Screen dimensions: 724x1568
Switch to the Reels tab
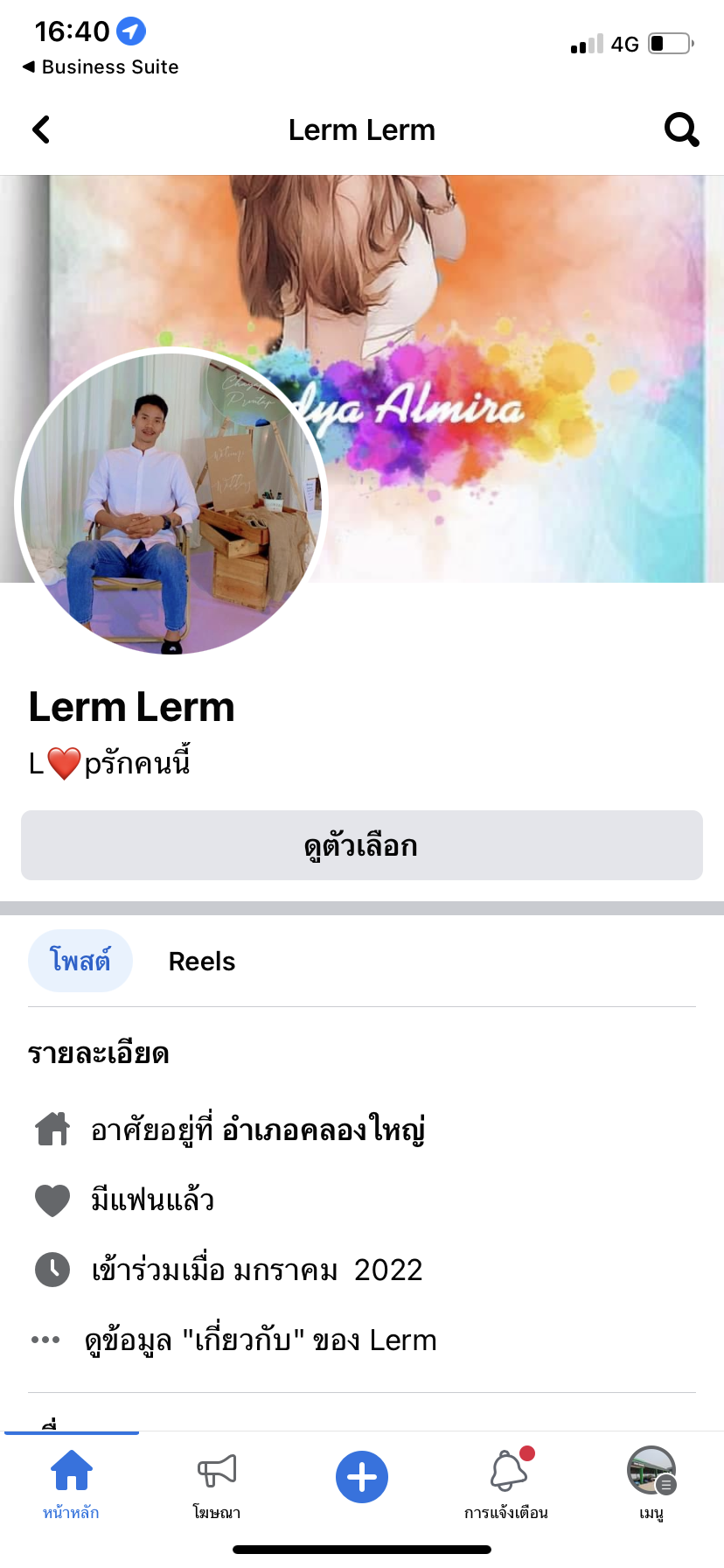pos(202,962)
